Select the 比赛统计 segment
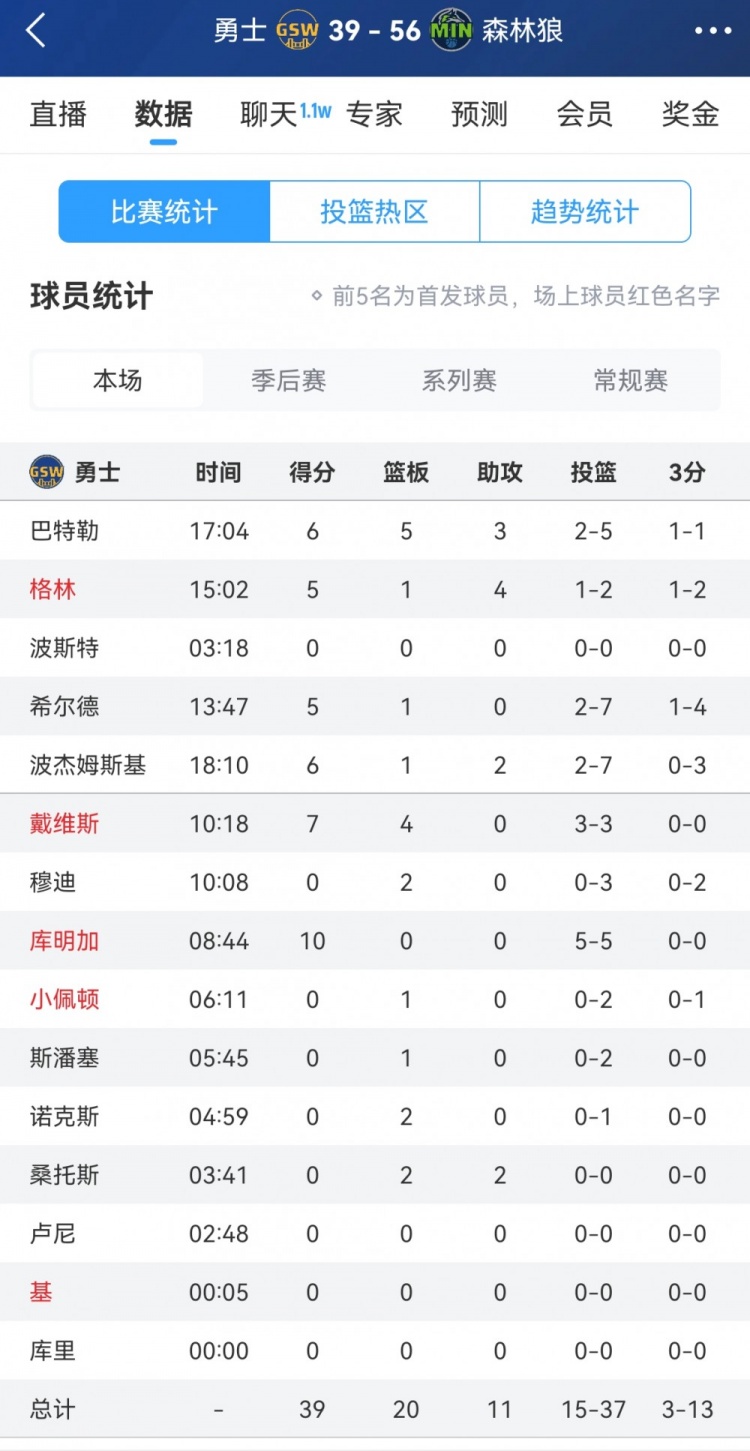The width and height of the screenshot is (750, 1451). [x=164, y=212]
